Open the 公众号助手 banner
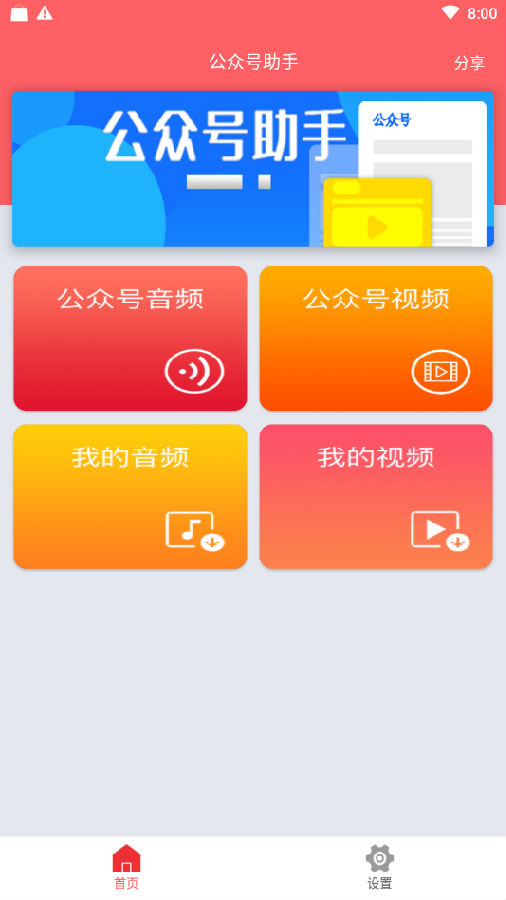The width and height of the screenshot is (506, 900). point(253,169)
